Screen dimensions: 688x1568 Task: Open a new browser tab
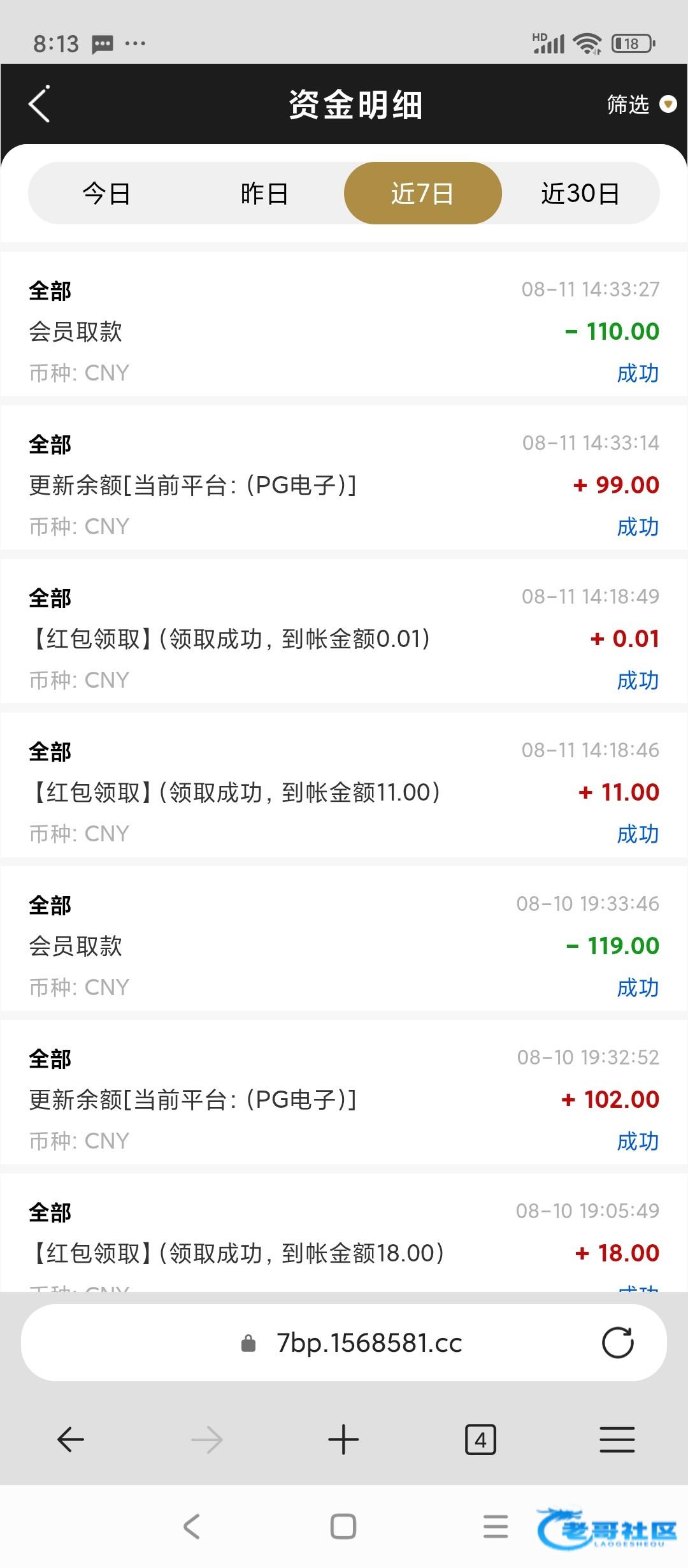click(x=343, y=1440)
